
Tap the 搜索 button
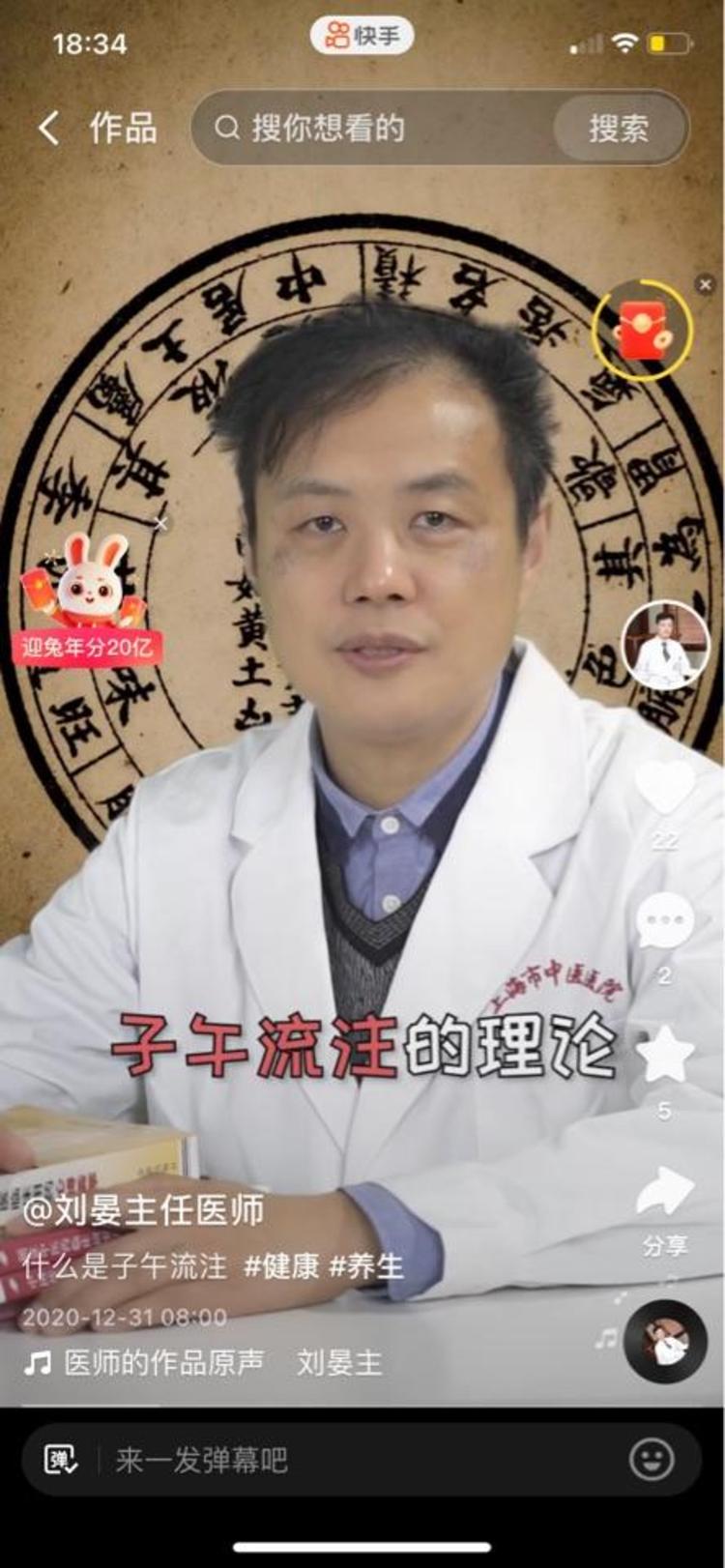click(620, 128)
